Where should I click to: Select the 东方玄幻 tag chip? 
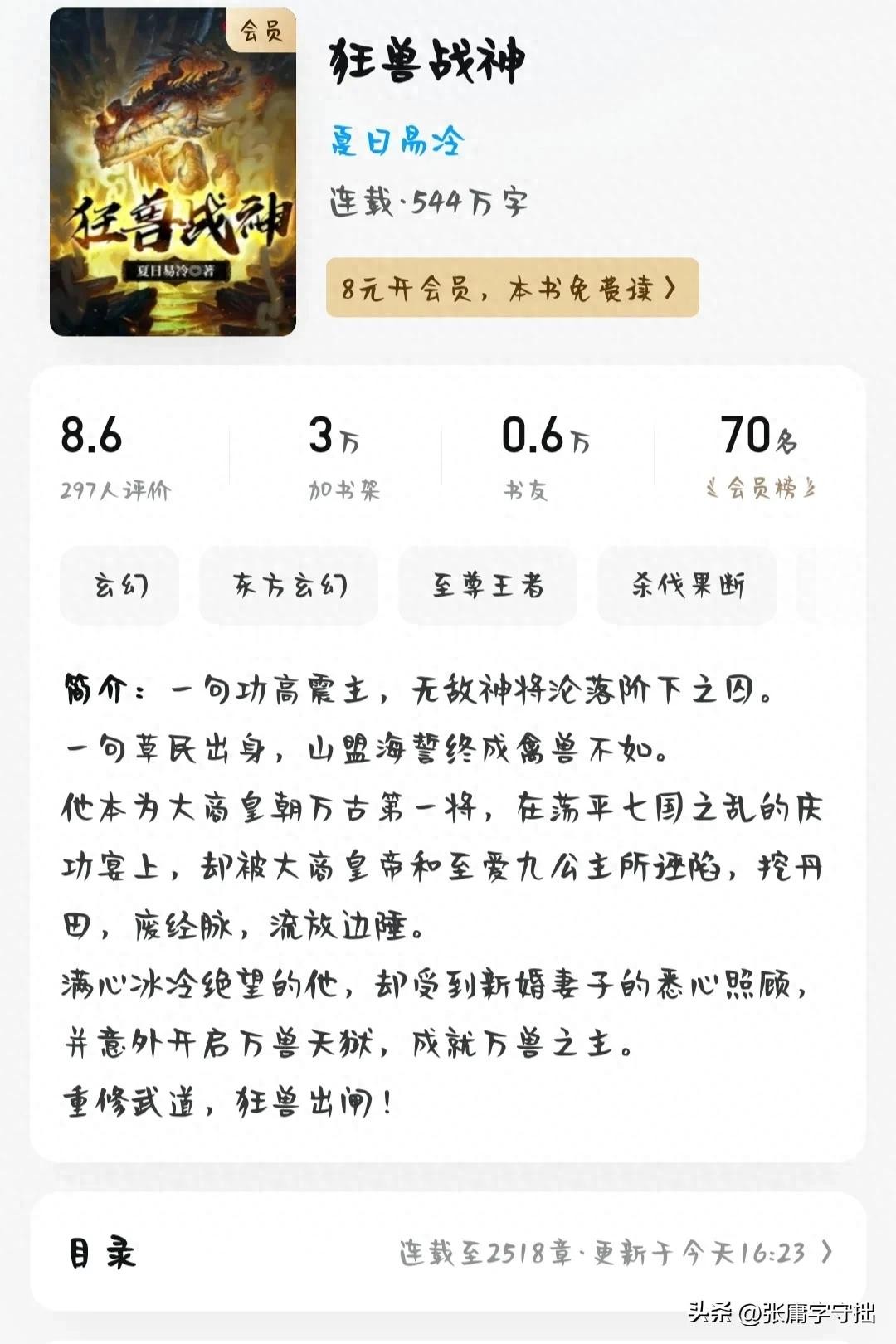tap(289, 586)
